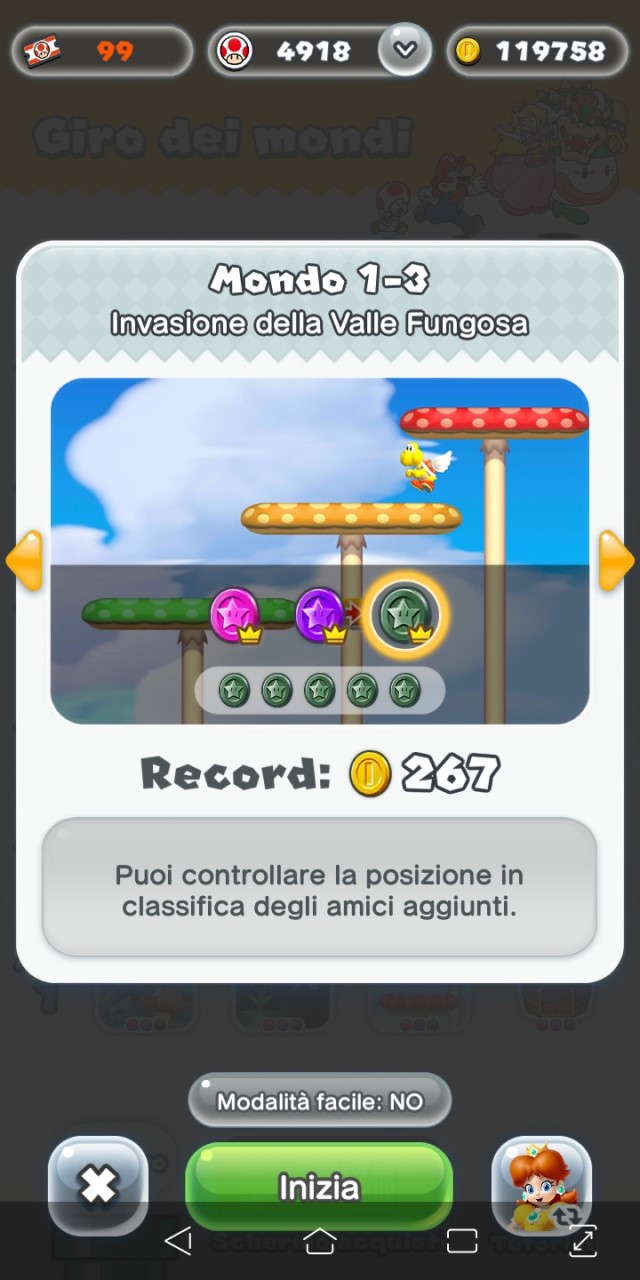Viewport: 640px width, 1280px height.
Task: Change character from Daisy
Action: (541, 1186)
